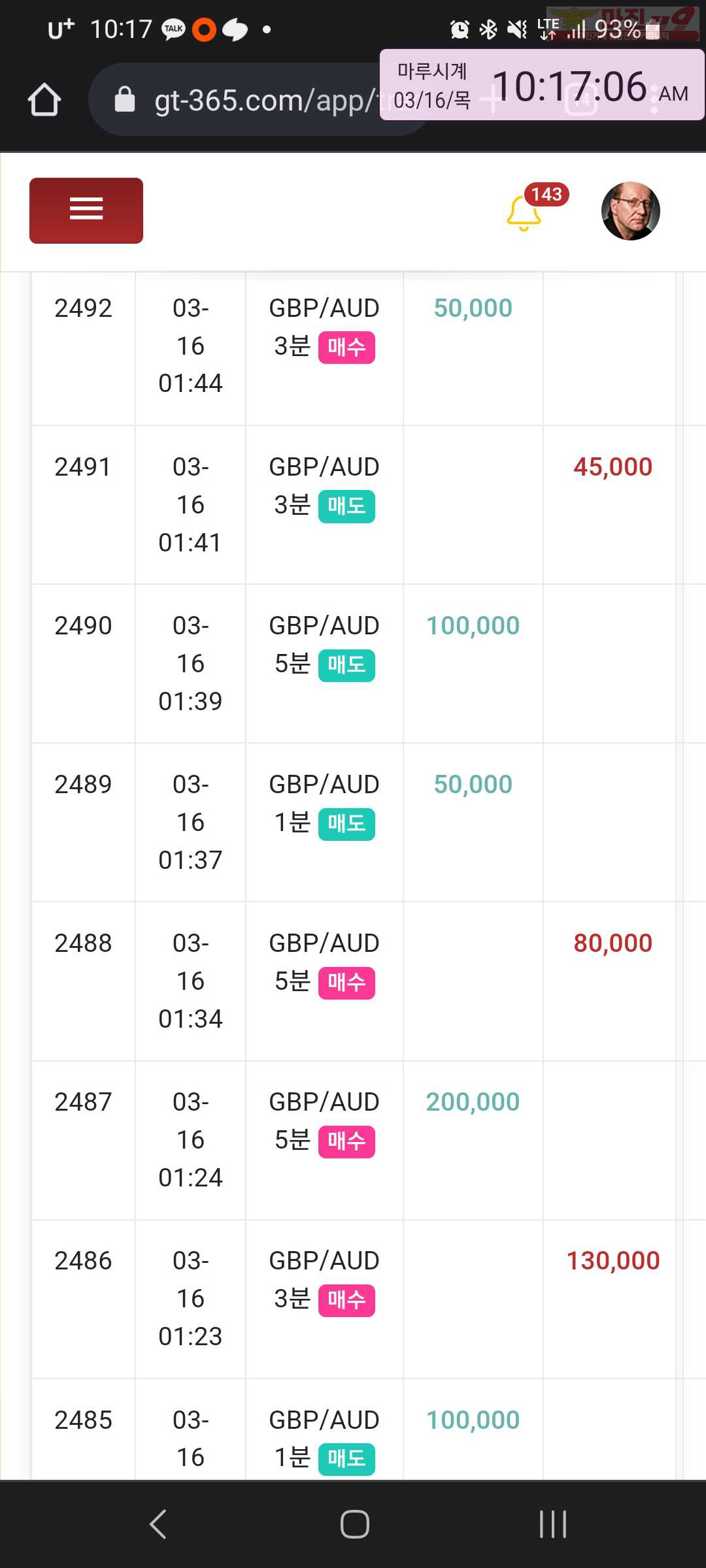706x1568 pixels.
Task: Go back with the system back button
Action: pyautogui.click(x=158, y=1524)
